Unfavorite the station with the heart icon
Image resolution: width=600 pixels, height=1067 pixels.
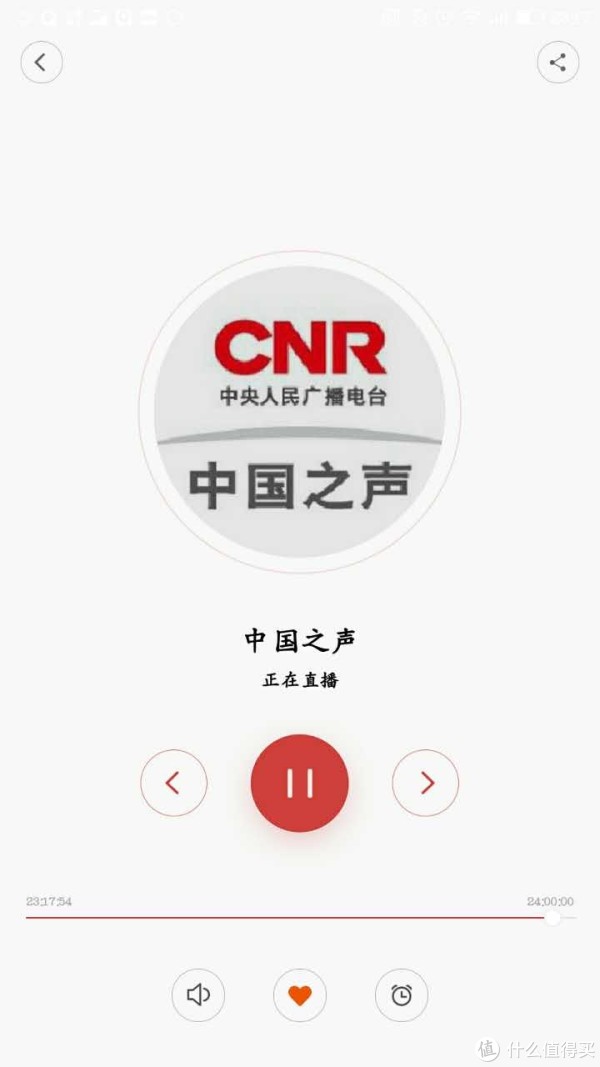[299, 995]
